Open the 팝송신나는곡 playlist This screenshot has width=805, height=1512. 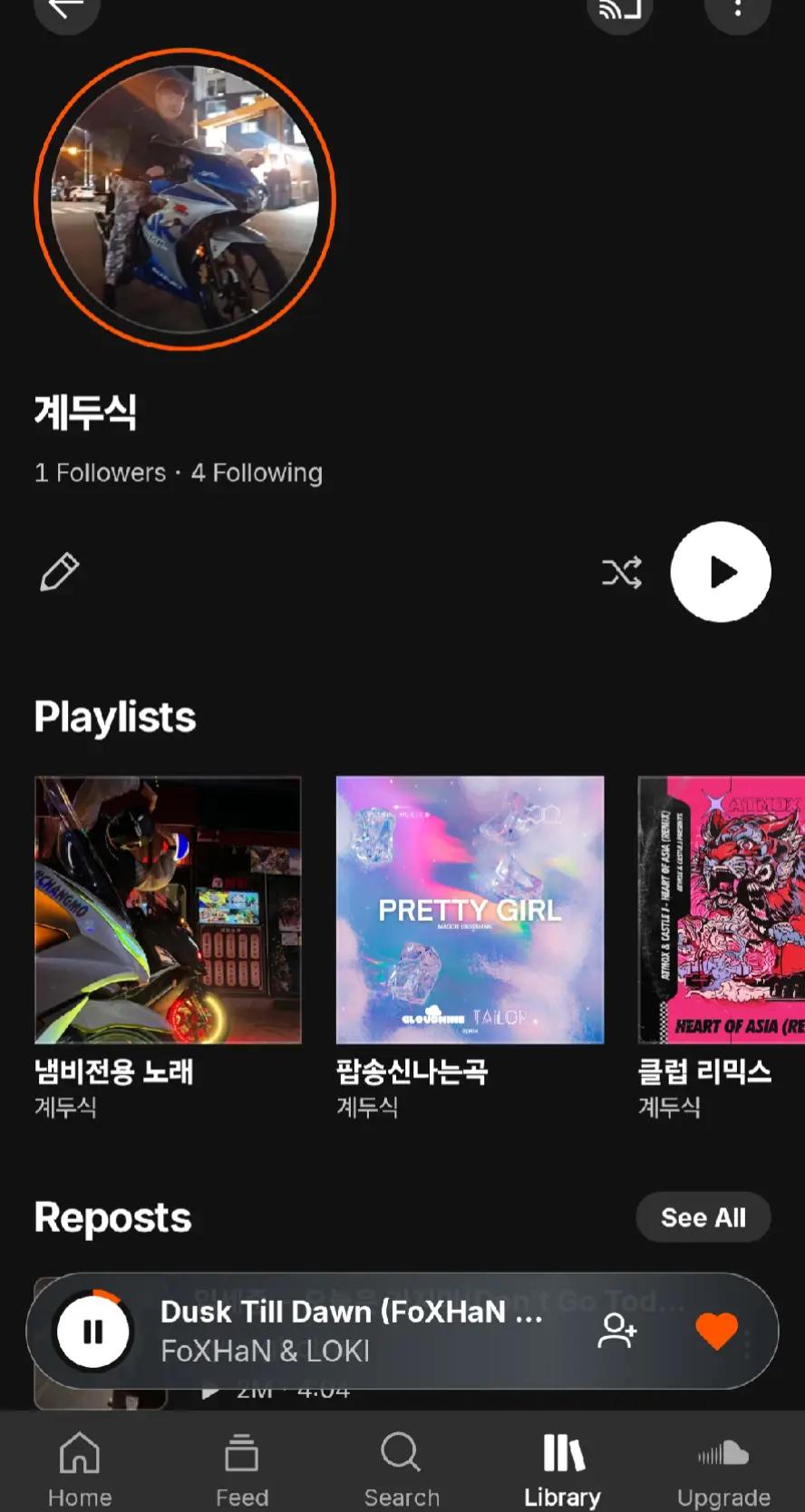point(470,946)
